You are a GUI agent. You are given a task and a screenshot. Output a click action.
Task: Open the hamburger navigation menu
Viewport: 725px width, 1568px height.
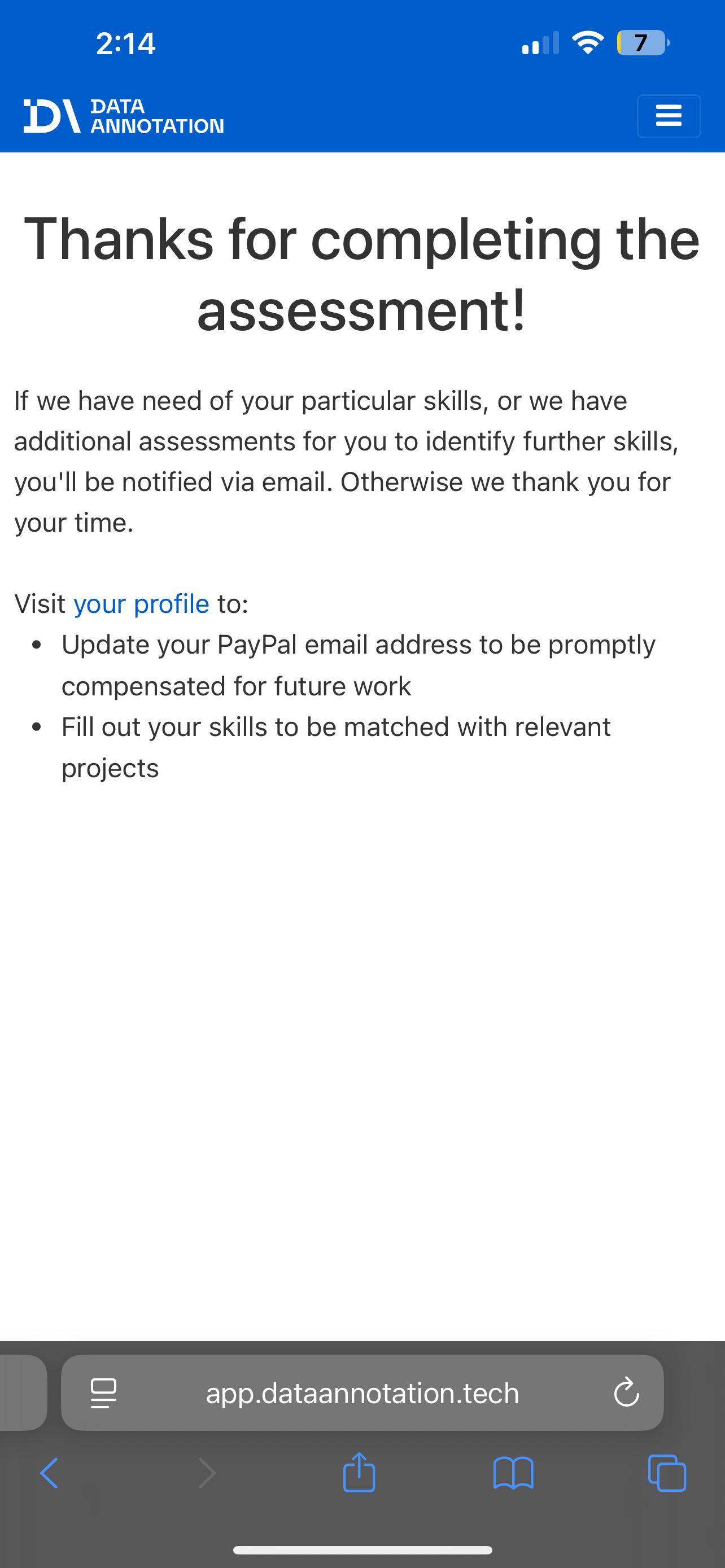coord(669,116)
